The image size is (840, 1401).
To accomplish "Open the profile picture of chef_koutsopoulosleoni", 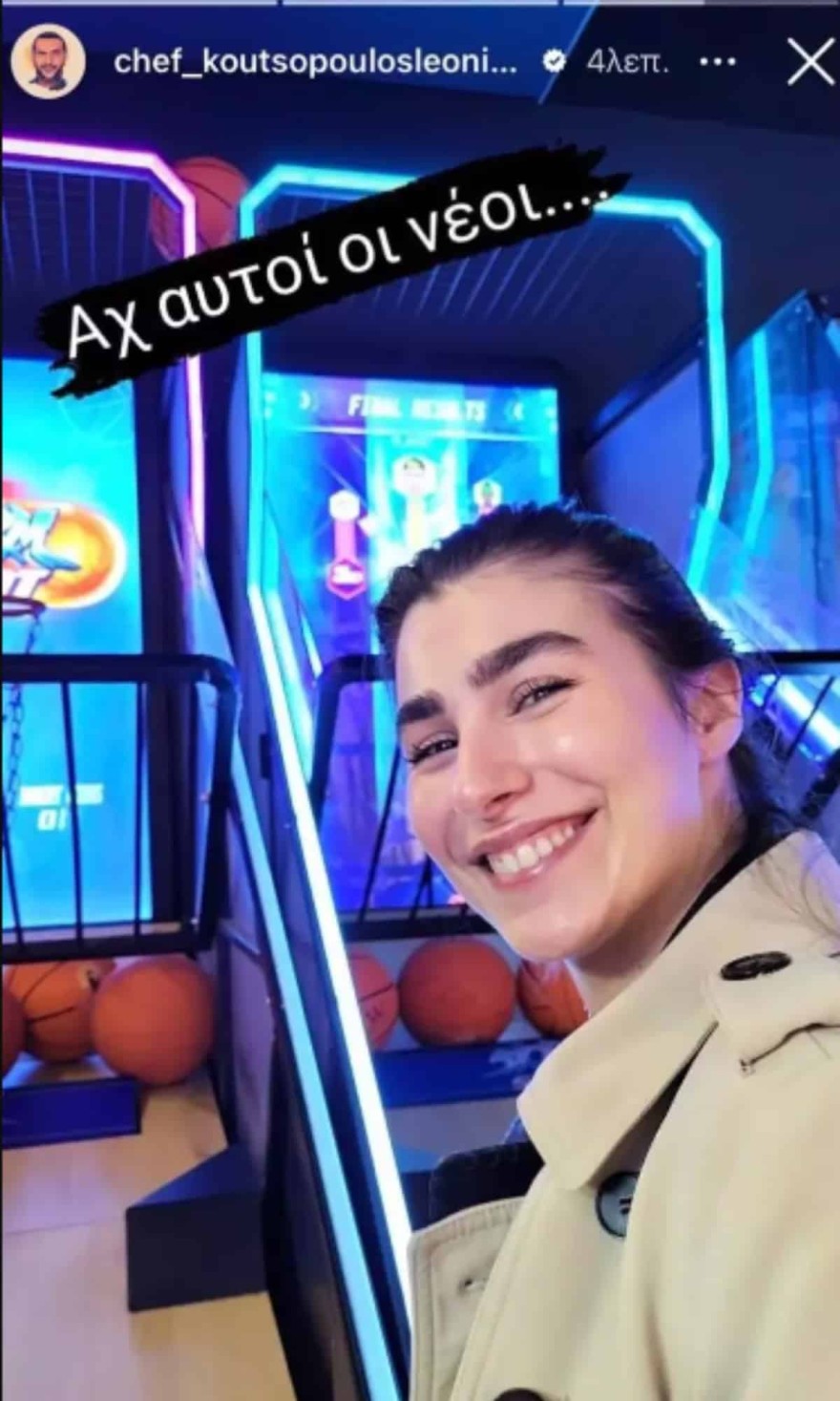I will [48, 63].
